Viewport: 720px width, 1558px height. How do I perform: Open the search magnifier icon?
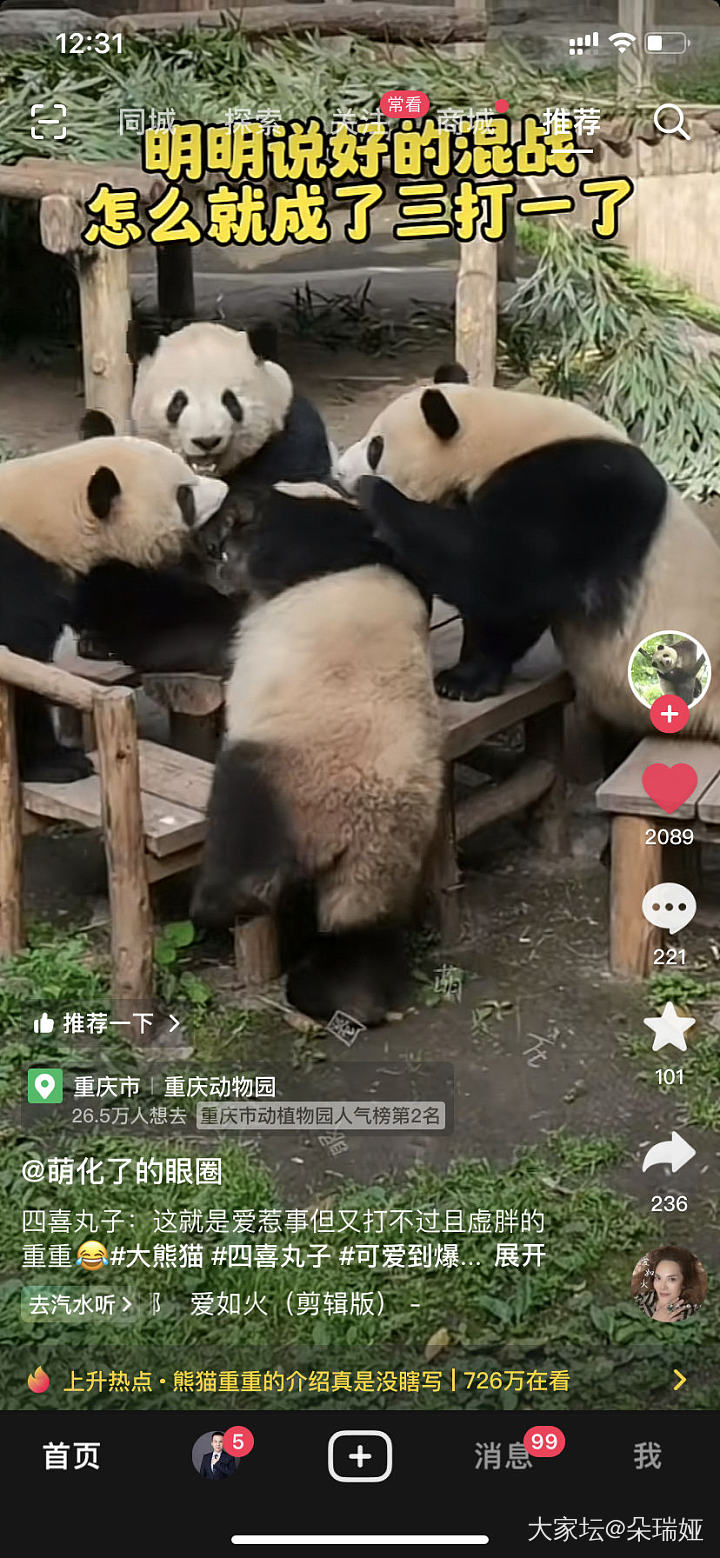(x=672, y=123)
